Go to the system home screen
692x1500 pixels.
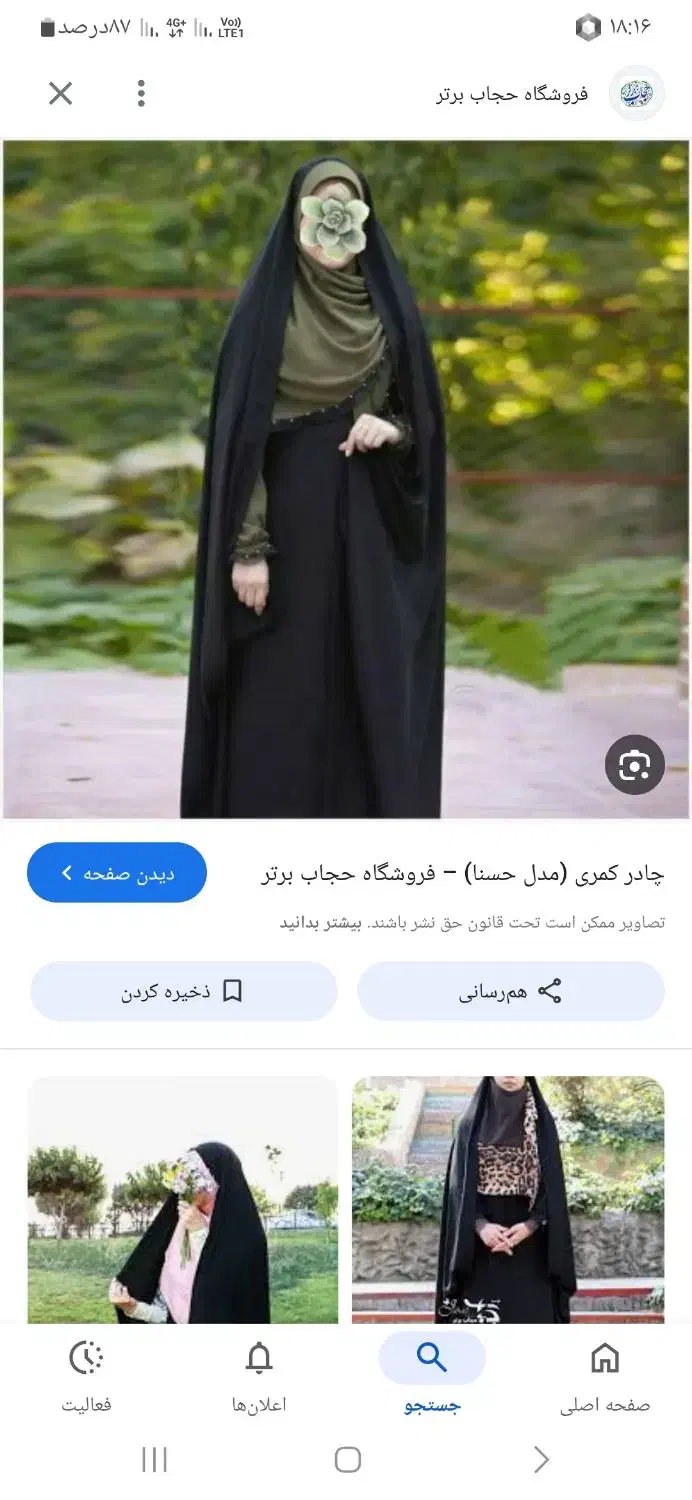[x=347, y=1460]
